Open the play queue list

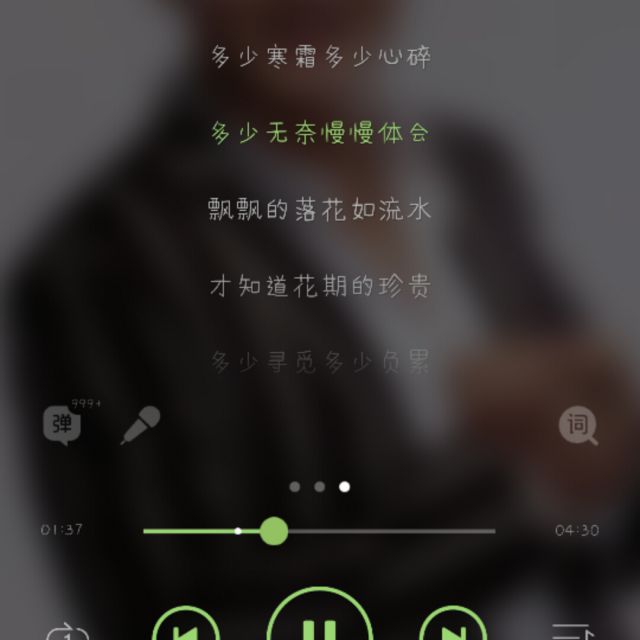(574, 632)
